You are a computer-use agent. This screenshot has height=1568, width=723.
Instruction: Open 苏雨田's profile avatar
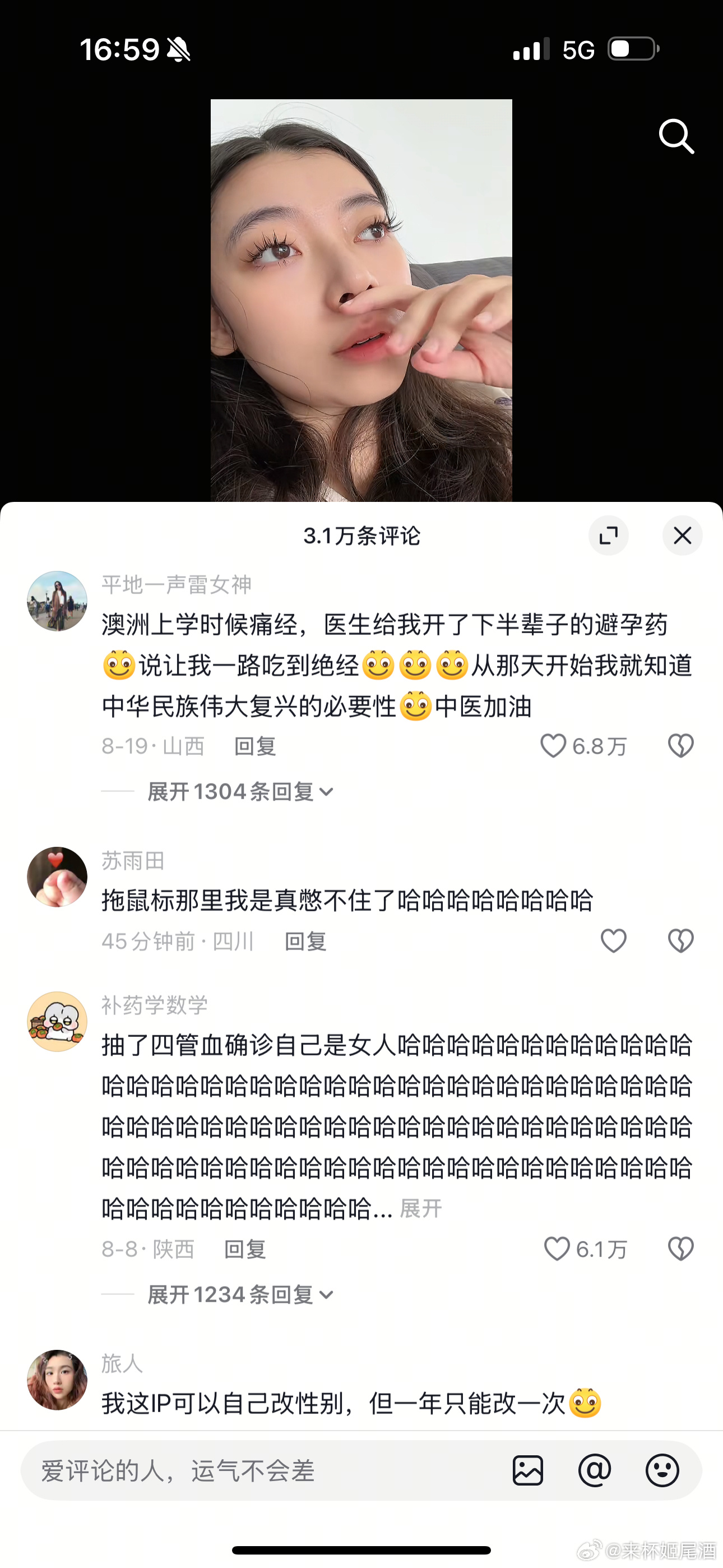(x=57, y=877)
